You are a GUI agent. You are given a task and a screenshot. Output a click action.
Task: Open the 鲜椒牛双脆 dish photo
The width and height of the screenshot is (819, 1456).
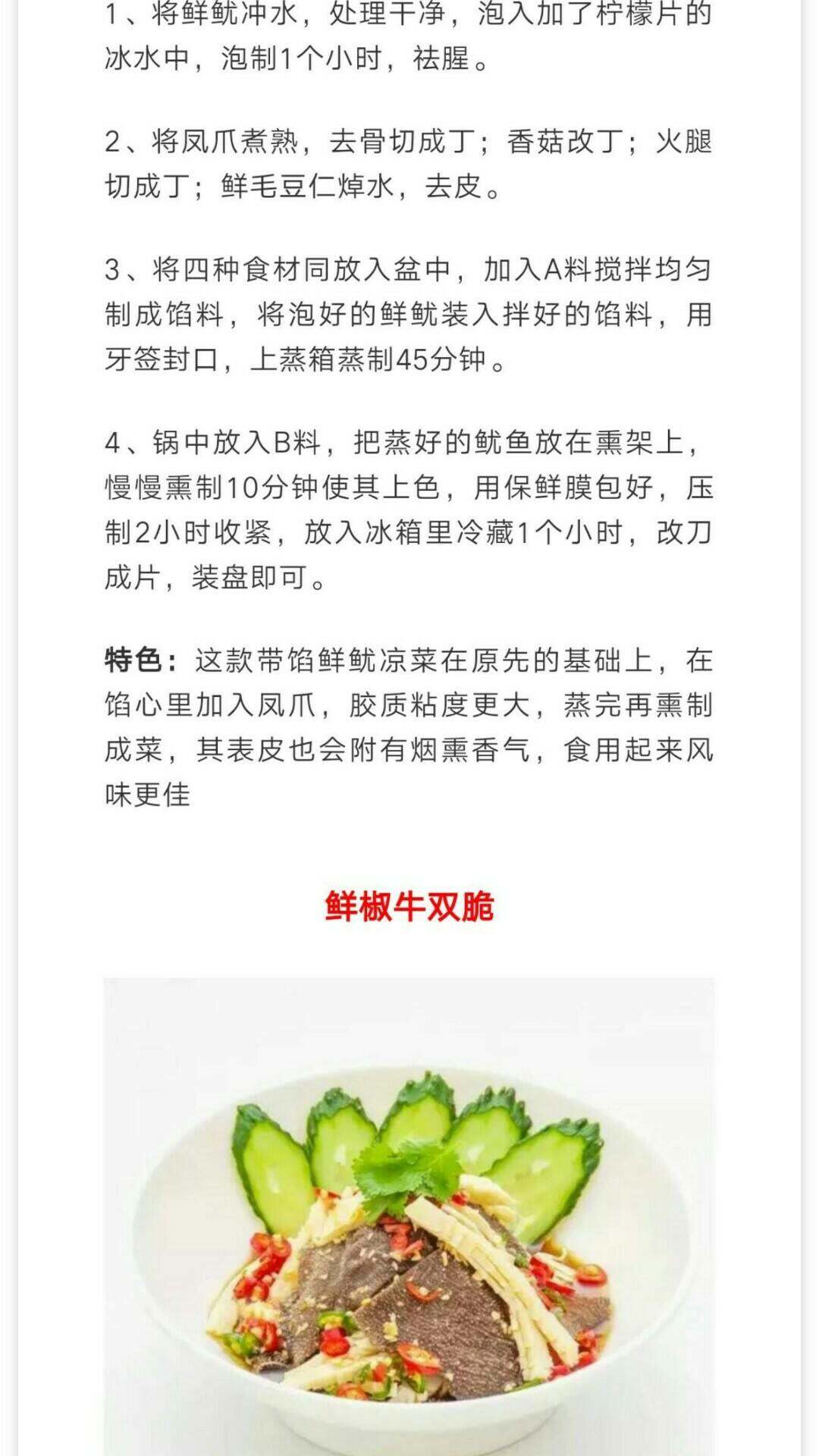click(x=409, y=1216)
